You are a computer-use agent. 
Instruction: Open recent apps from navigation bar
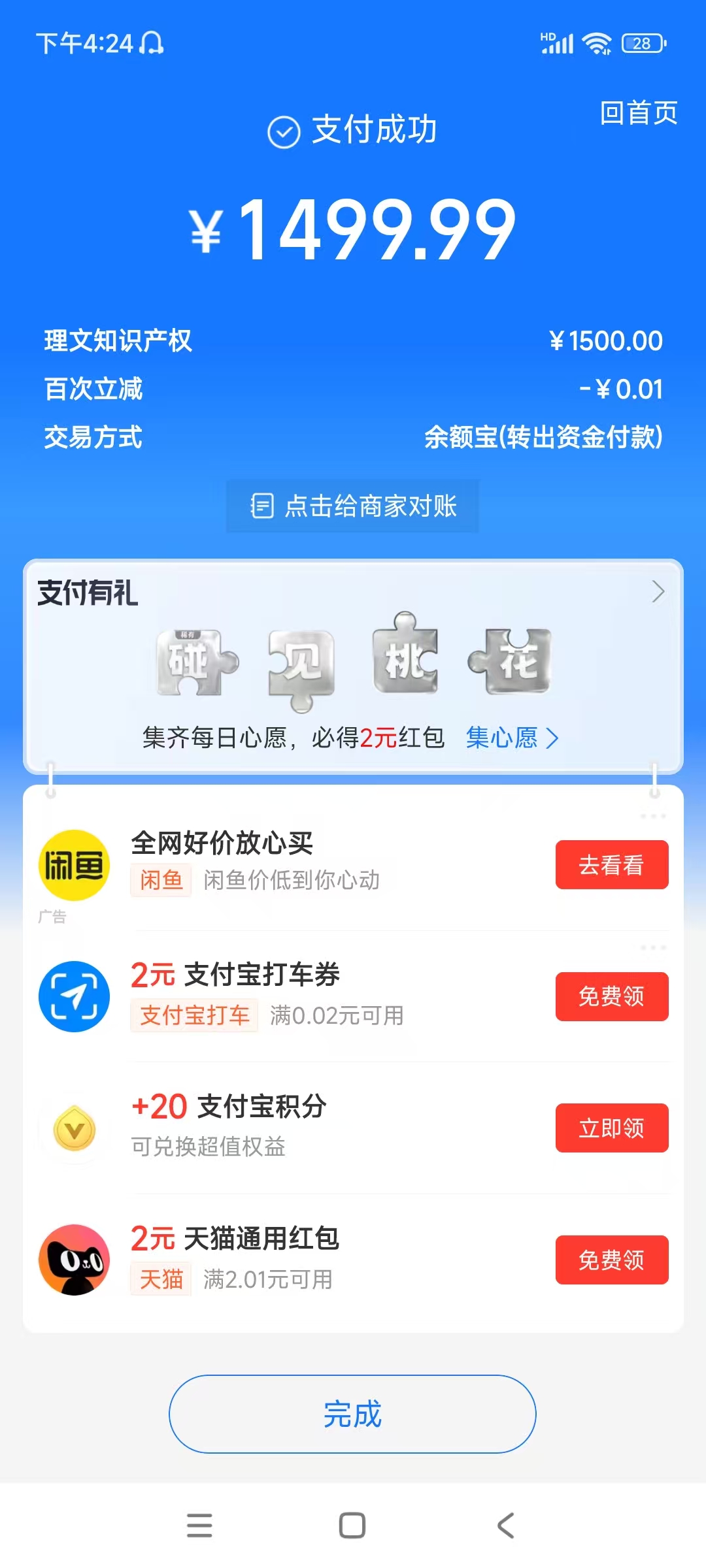tap(199, 1526)
